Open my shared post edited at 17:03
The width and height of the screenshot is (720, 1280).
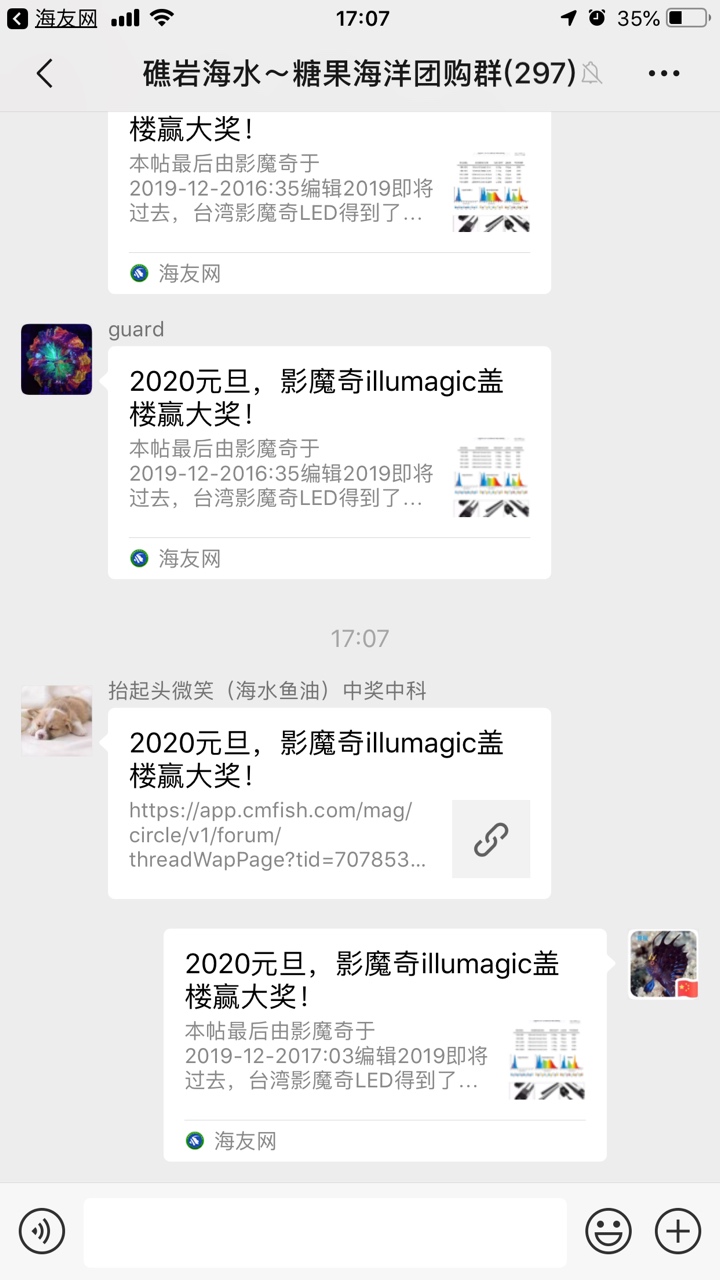(384, 1044)
